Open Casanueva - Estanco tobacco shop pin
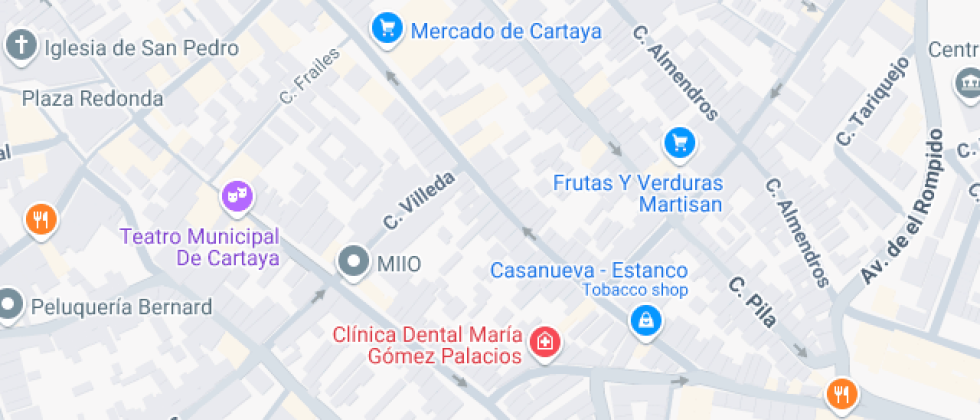 646,322
